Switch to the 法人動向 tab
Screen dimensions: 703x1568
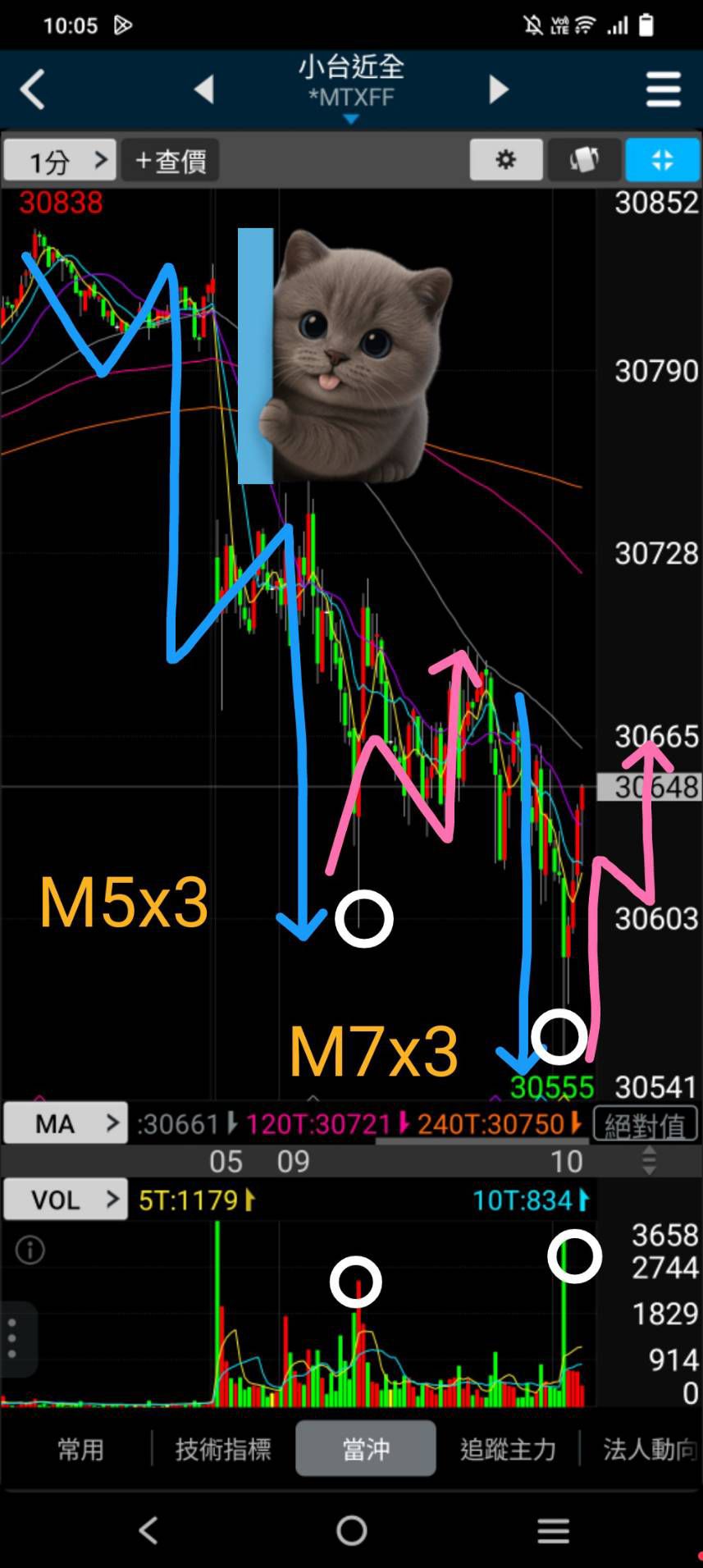pos(648,1449)
